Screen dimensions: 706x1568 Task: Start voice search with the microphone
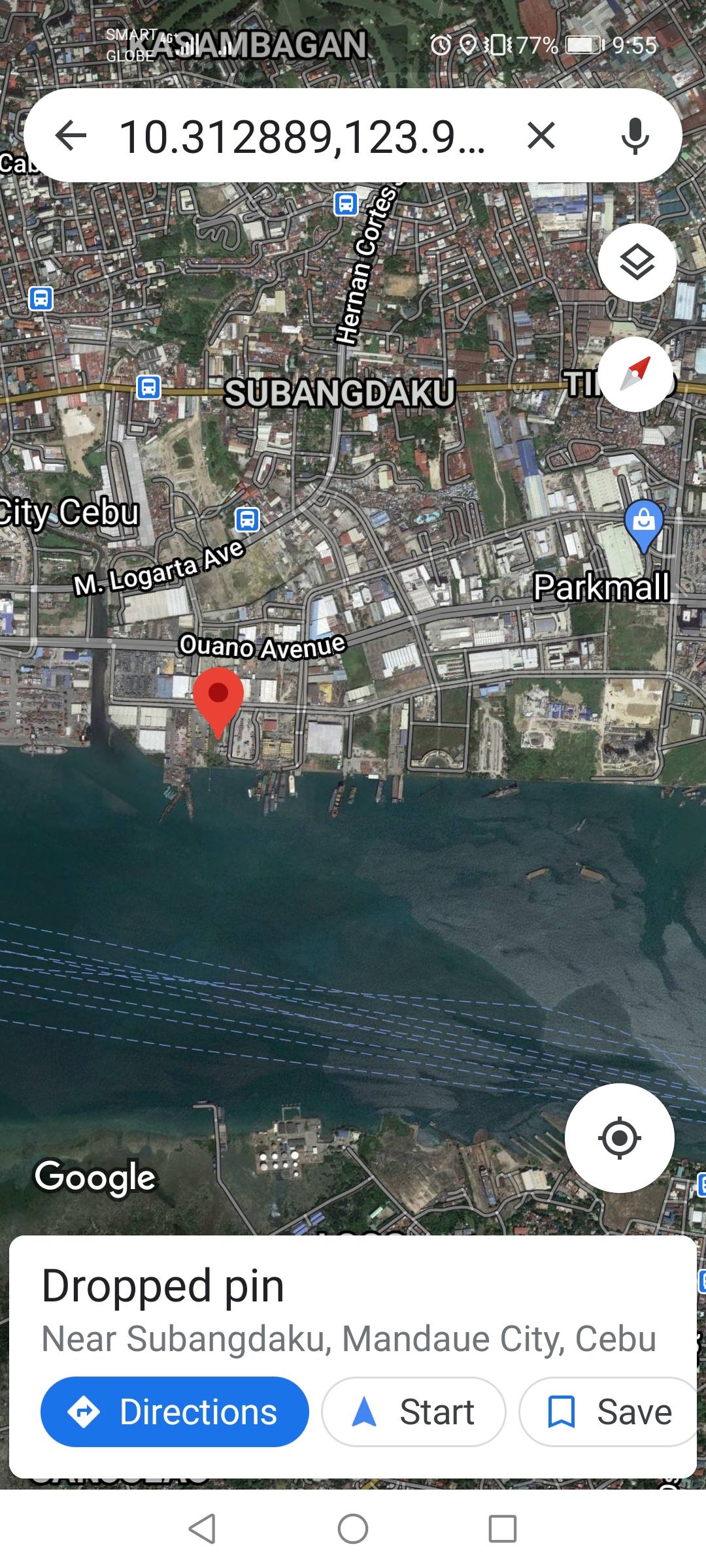(635, 136)
